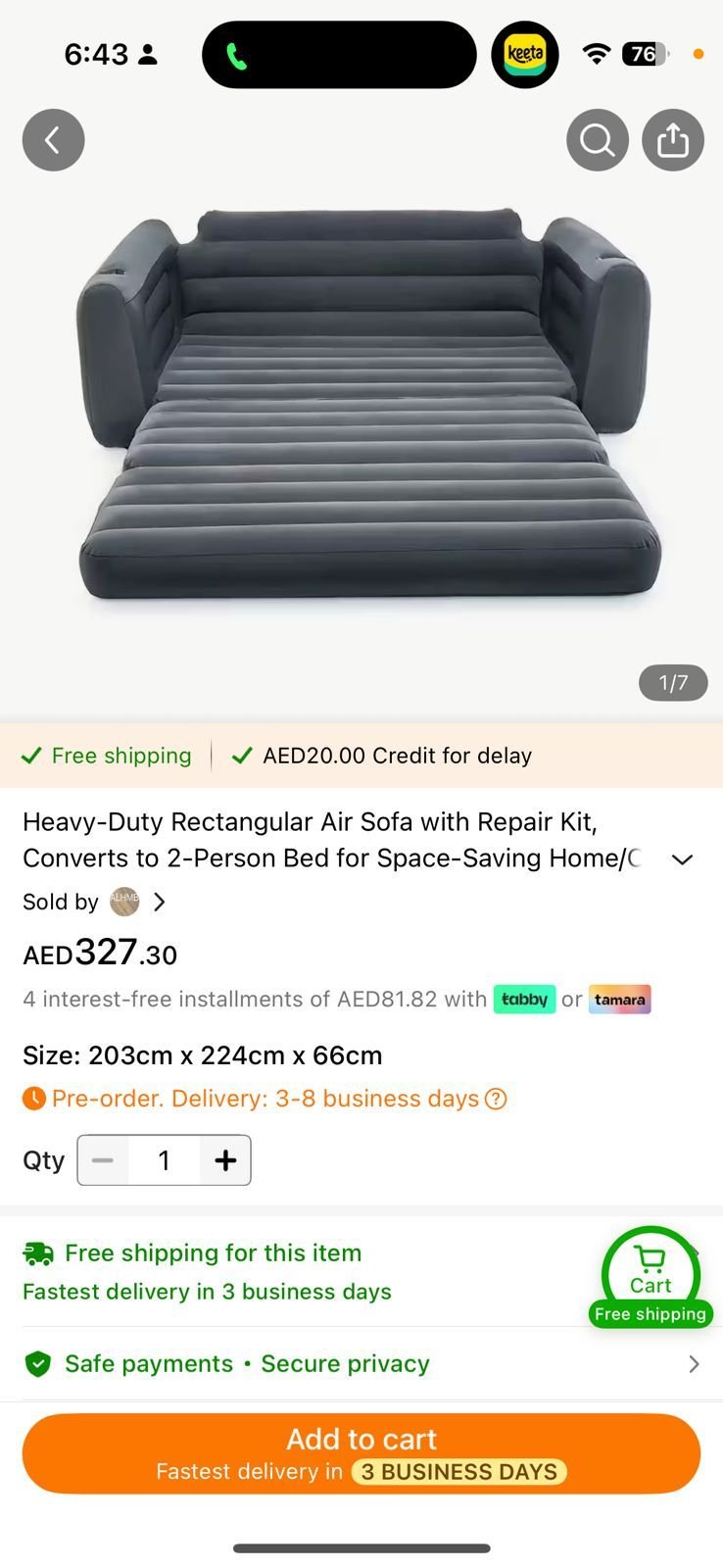Open search from the magnifier icon
Viewport: 723px width, 1568px height.
point(597,140)
